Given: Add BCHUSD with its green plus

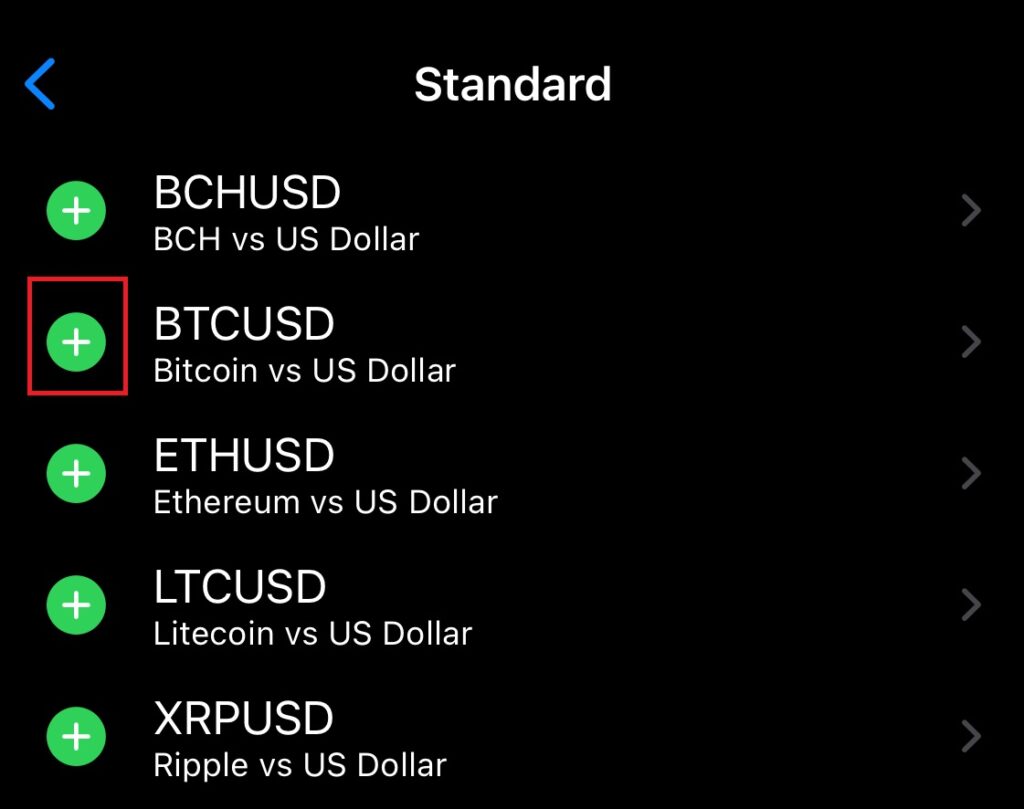Looking at the screenshot, I should [x=76, y=211].
